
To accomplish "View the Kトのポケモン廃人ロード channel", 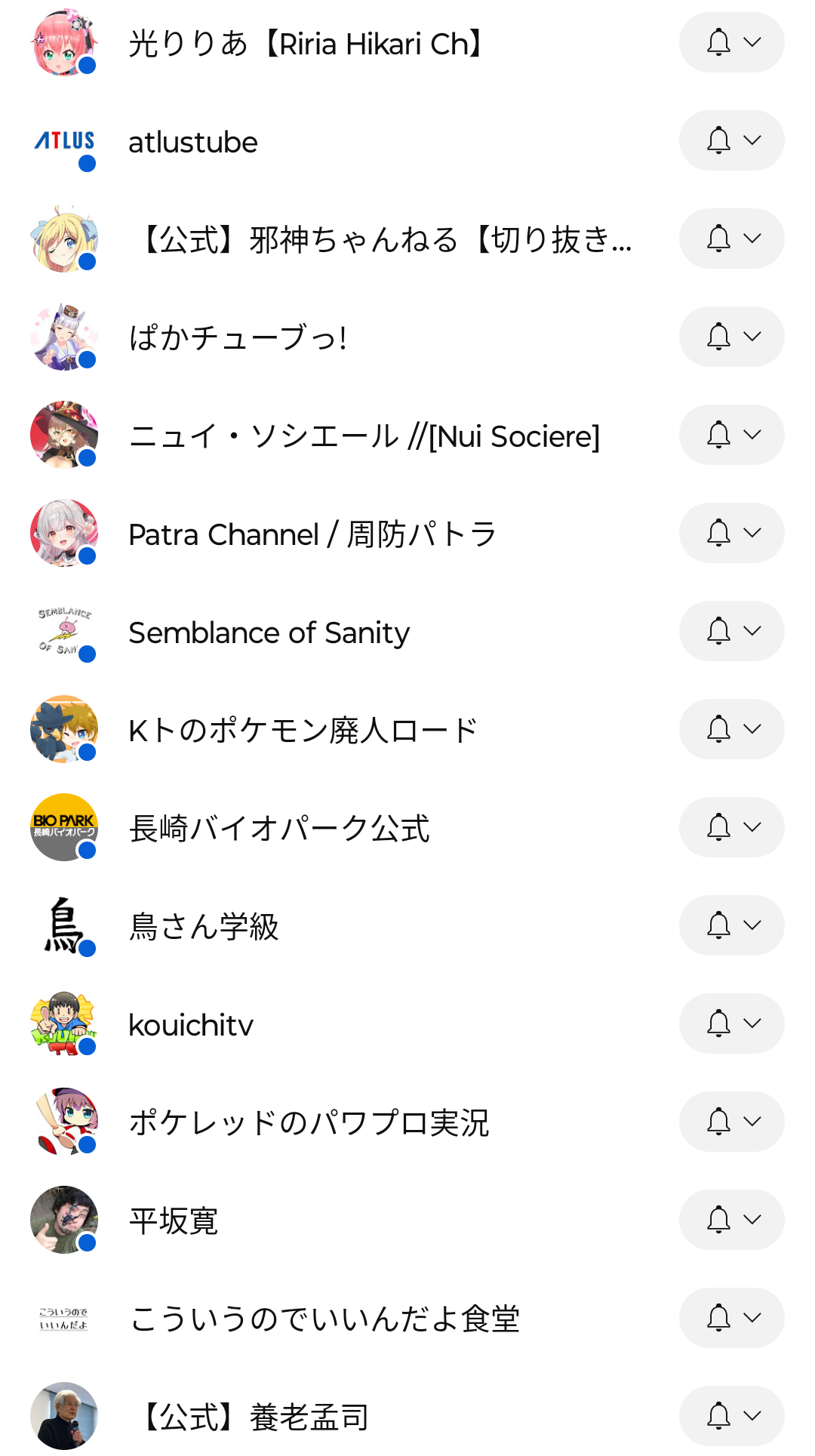I will 303,731.
